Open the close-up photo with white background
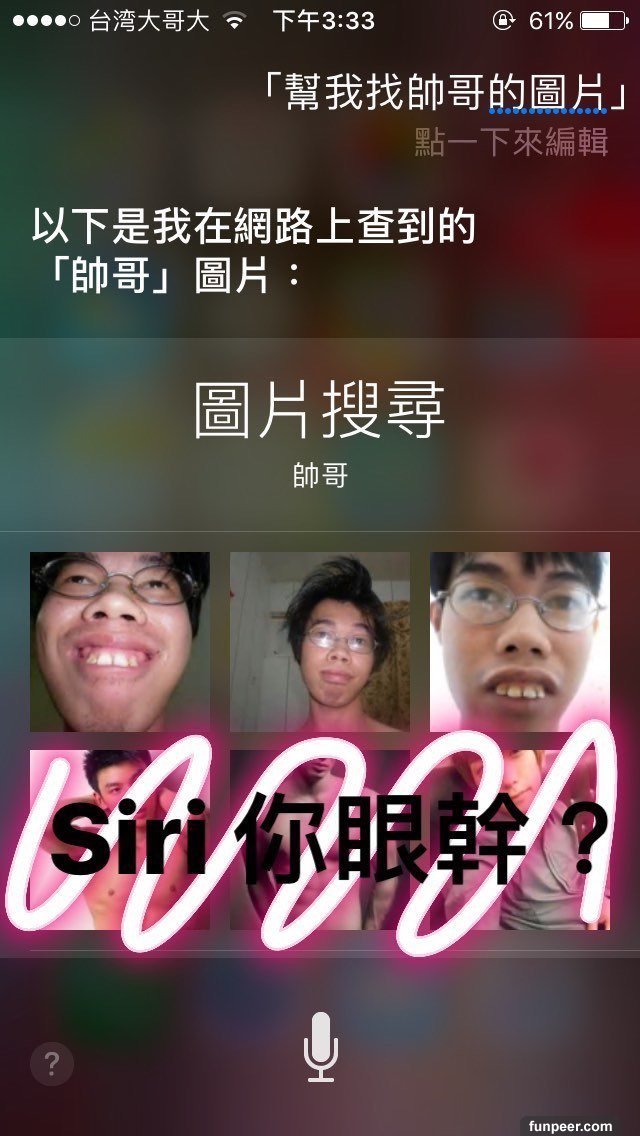The height and width of the screenshot is (1136, 640). (x=519, y=640)
